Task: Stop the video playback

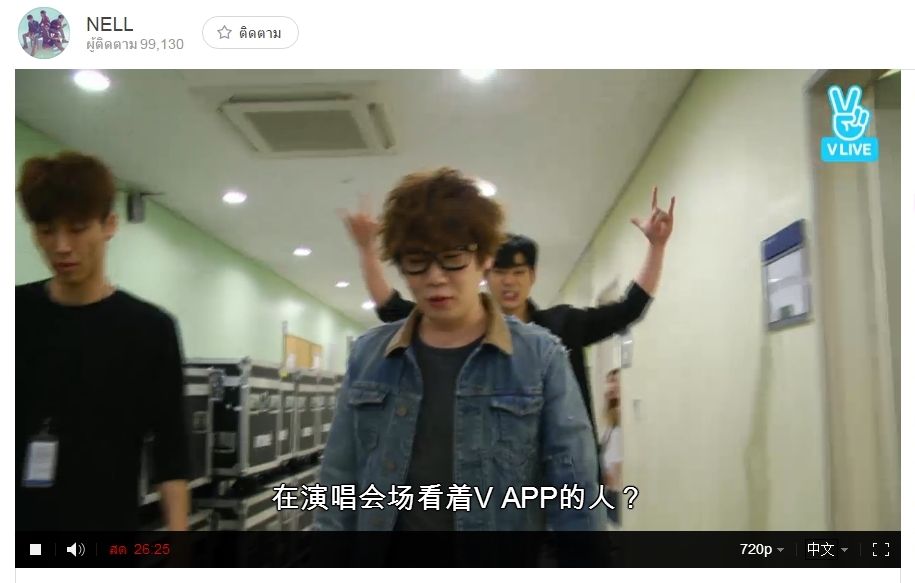Action: pos(35,549)
